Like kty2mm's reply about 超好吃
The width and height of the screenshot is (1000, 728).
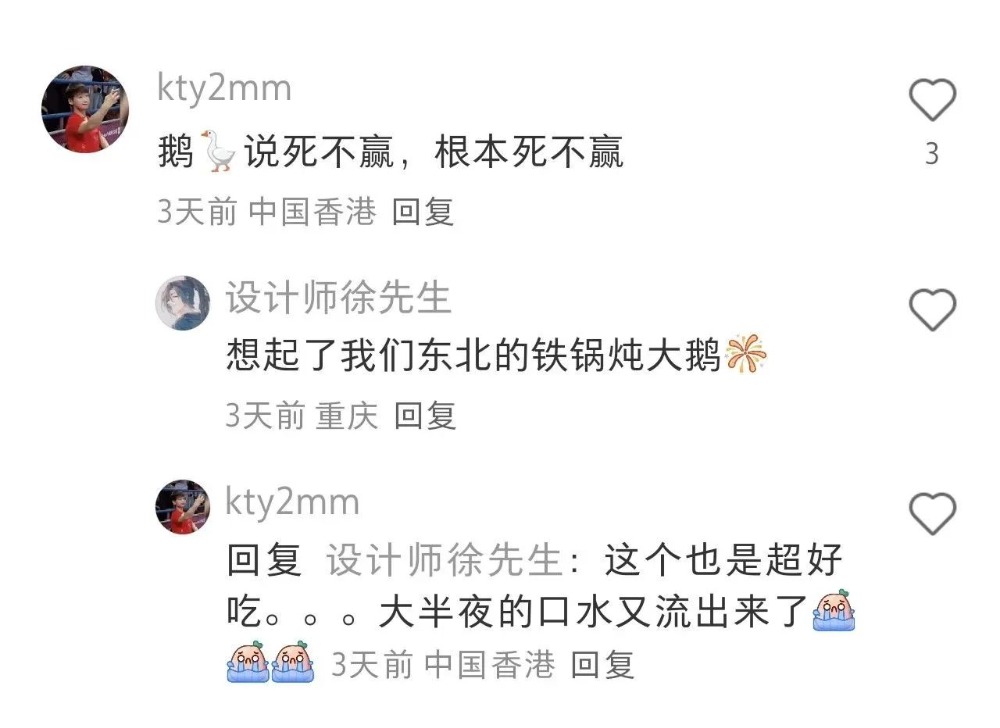point(932,514)
